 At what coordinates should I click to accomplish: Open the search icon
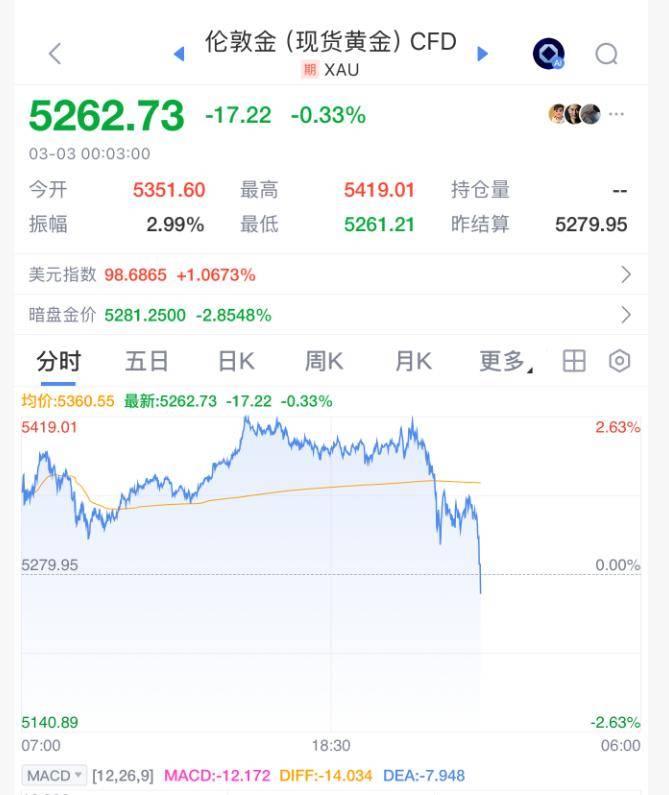606,54
